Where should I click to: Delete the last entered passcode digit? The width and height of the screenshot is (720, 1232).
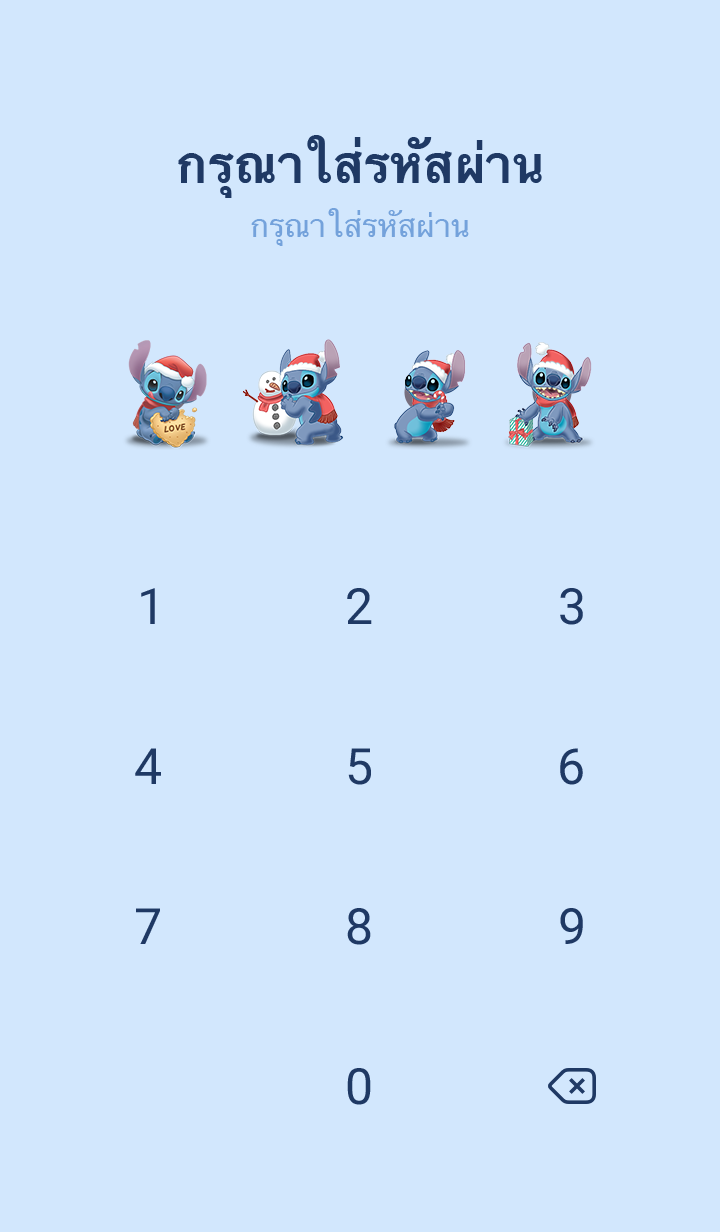572,1086
